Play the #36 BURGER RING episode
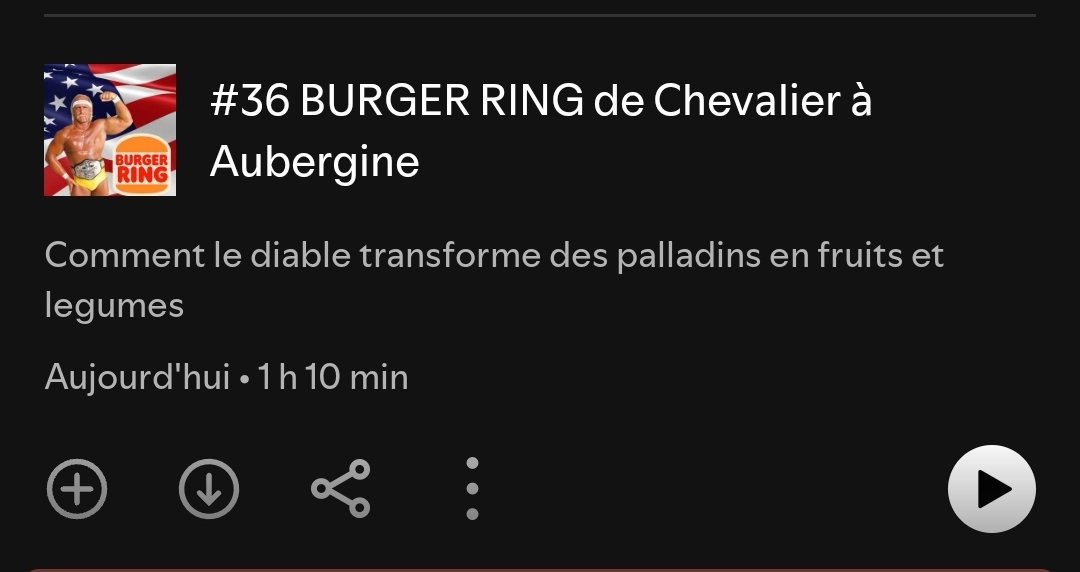Image resolution: width=1080 pixels, height=572 pixels. coord(991,489)
